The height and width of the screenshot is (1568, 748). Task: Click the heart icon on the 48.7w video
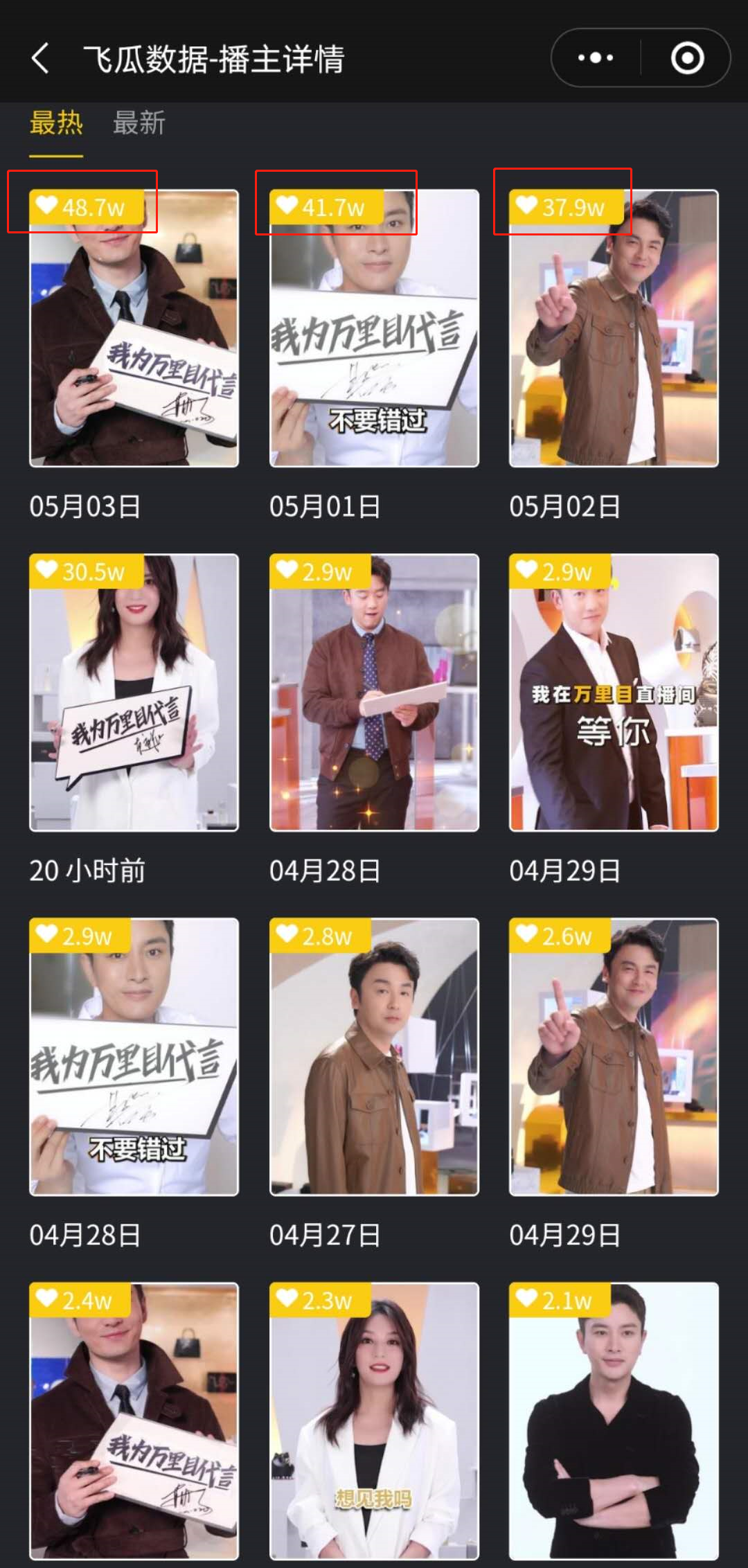[48, 206]
